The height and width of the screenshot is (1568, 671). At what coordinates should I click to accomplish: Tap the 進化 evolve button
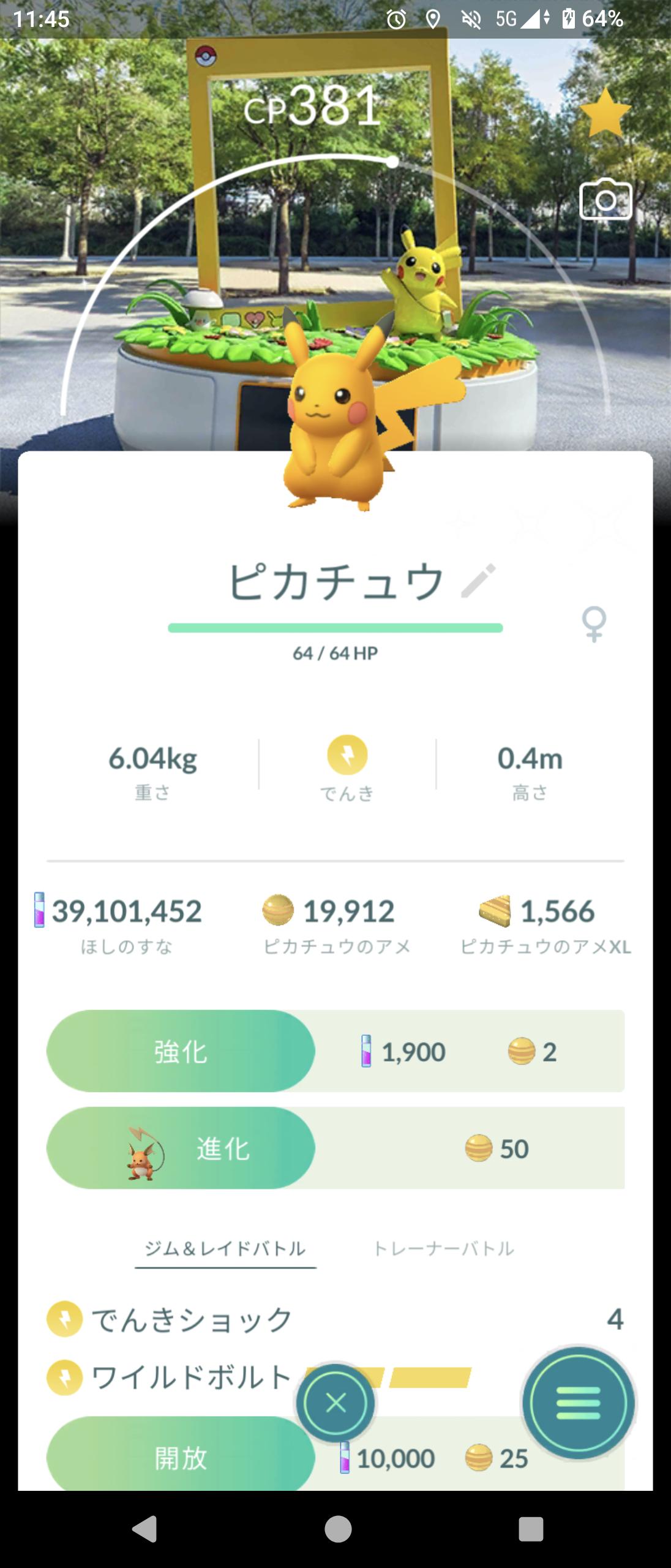click(x=181, y=1148)
